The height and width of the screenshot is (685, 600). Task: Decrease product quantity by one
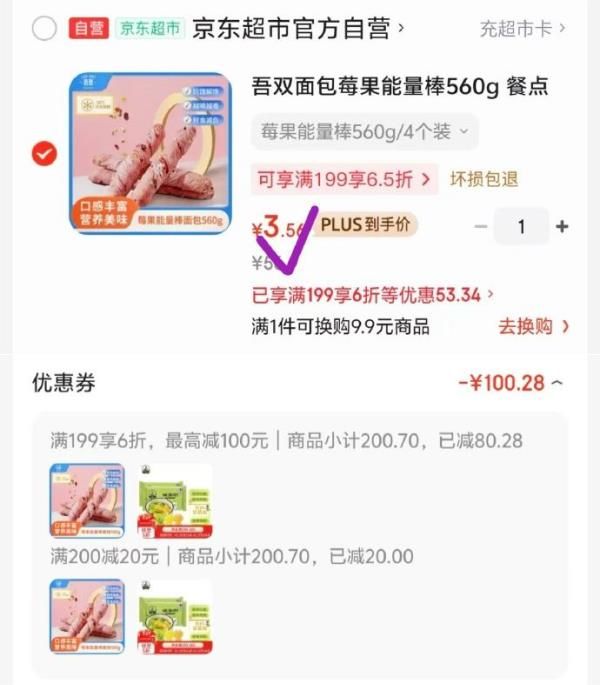click(481, 227)
